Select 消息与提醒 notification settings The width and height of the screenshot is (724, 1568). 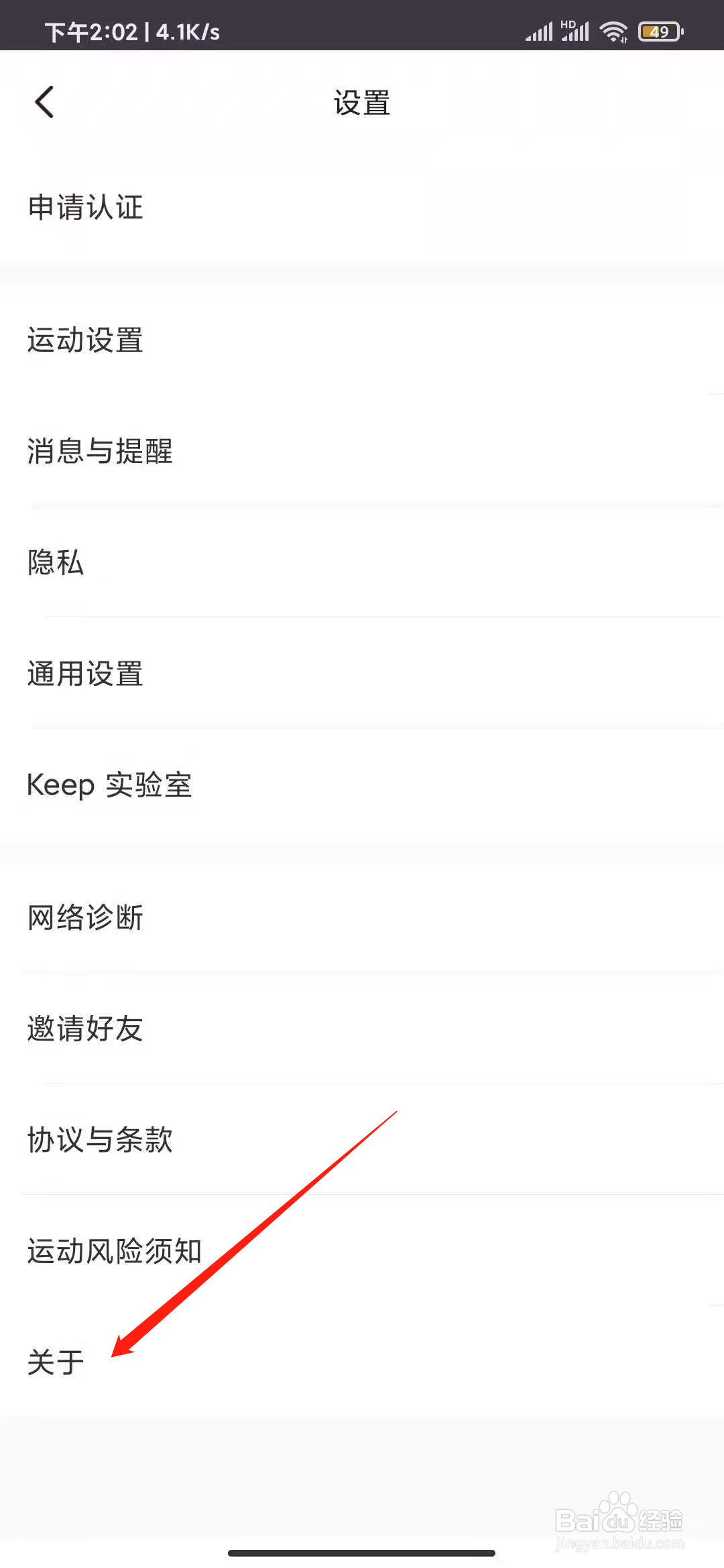[101, 452]
